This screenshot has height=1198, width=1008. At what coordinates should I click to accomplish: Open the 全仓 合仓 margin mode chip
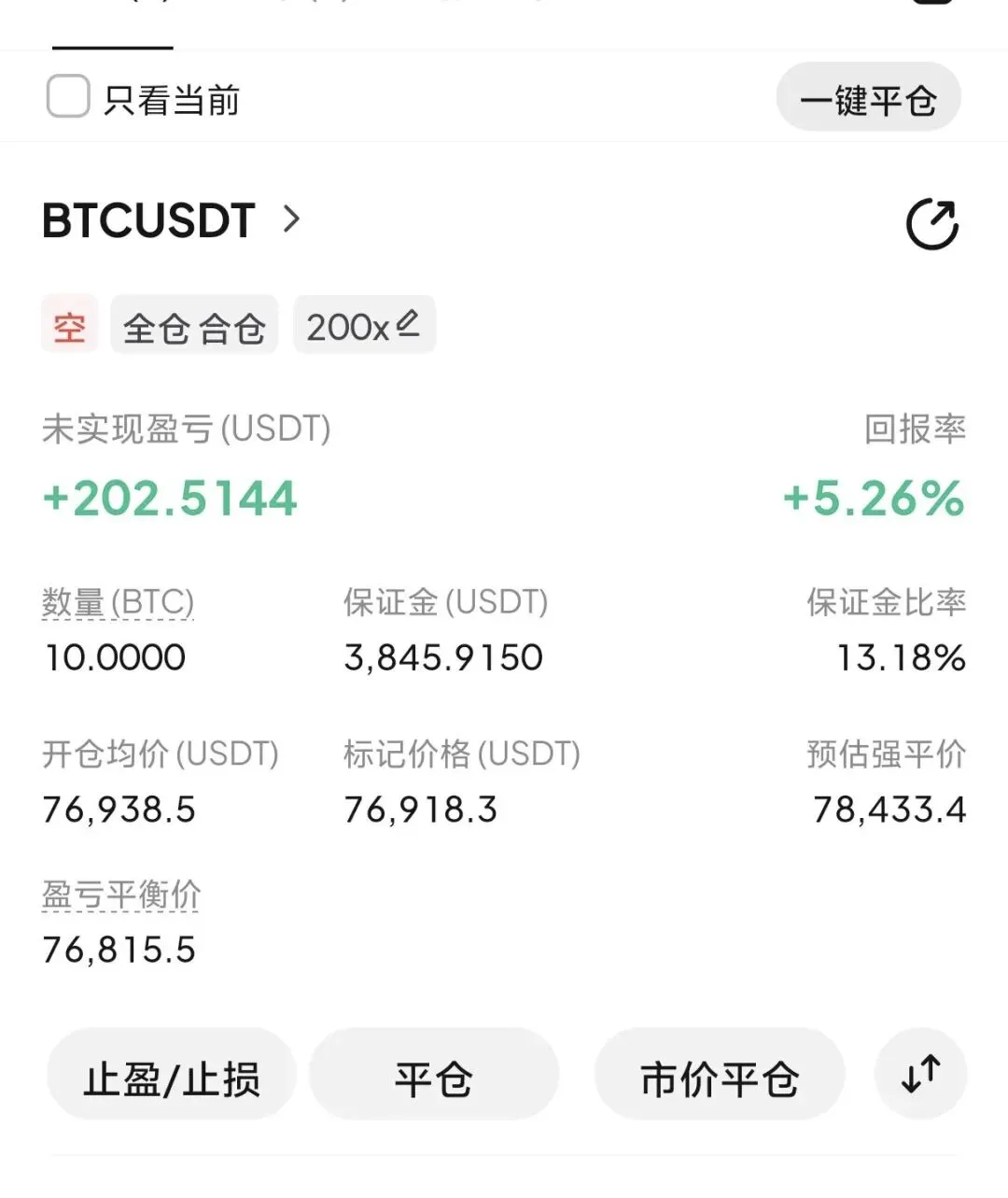tap(194, 326)
